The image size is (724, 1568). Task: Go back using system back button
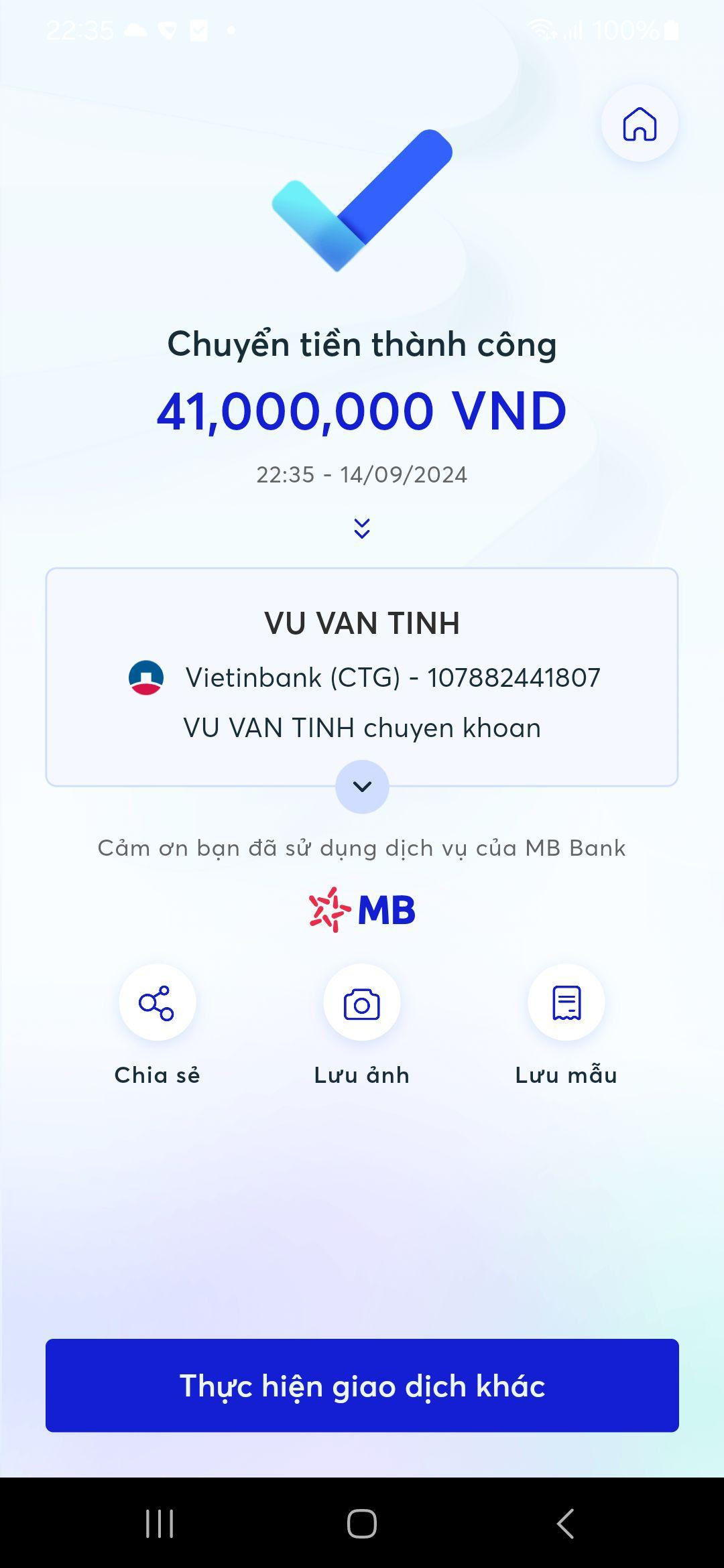(x=565, y=1523)
